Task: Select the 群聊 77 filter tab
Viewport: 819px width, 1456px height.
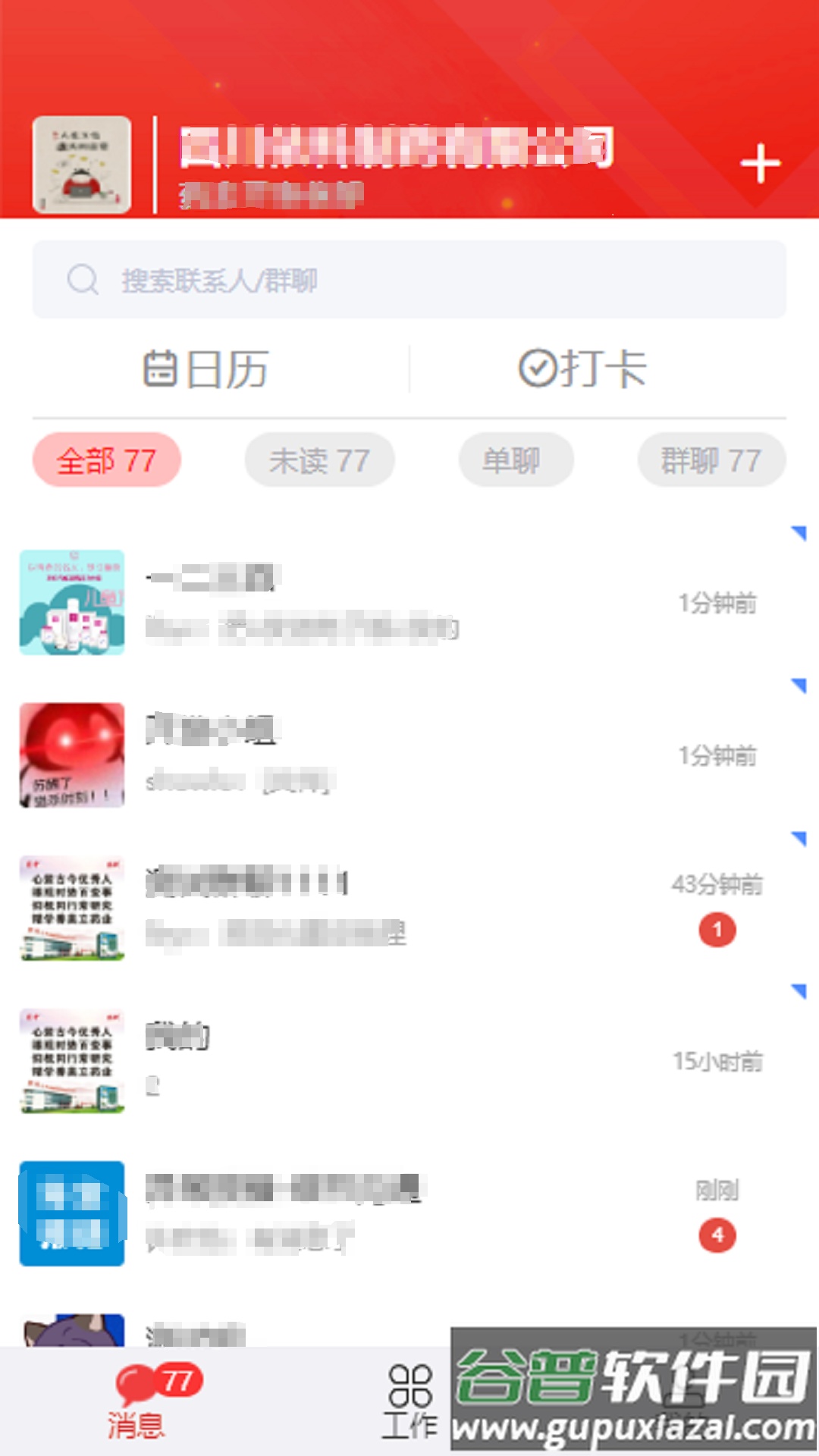Action: pos(711,460)
